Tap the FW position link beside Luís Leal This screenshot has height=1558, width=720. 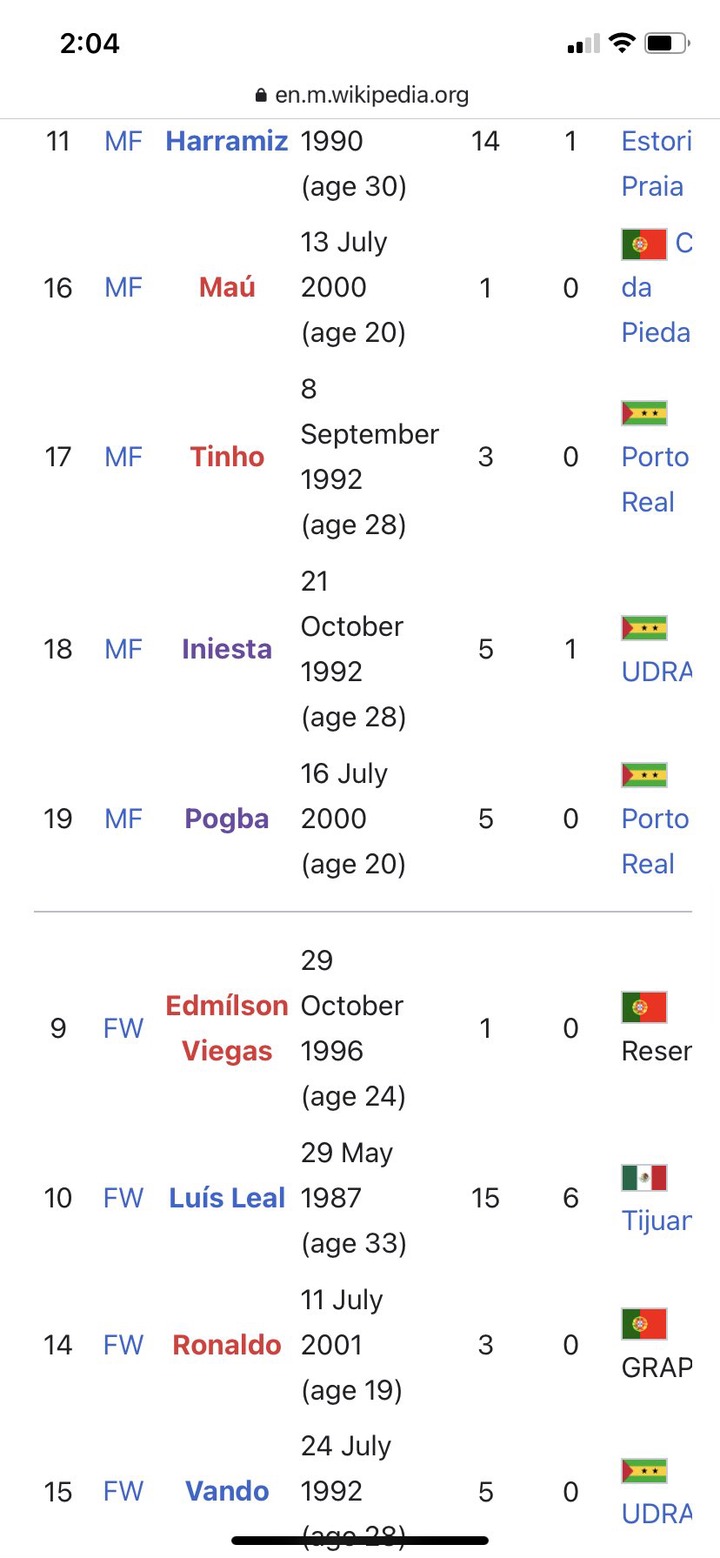123,1198
